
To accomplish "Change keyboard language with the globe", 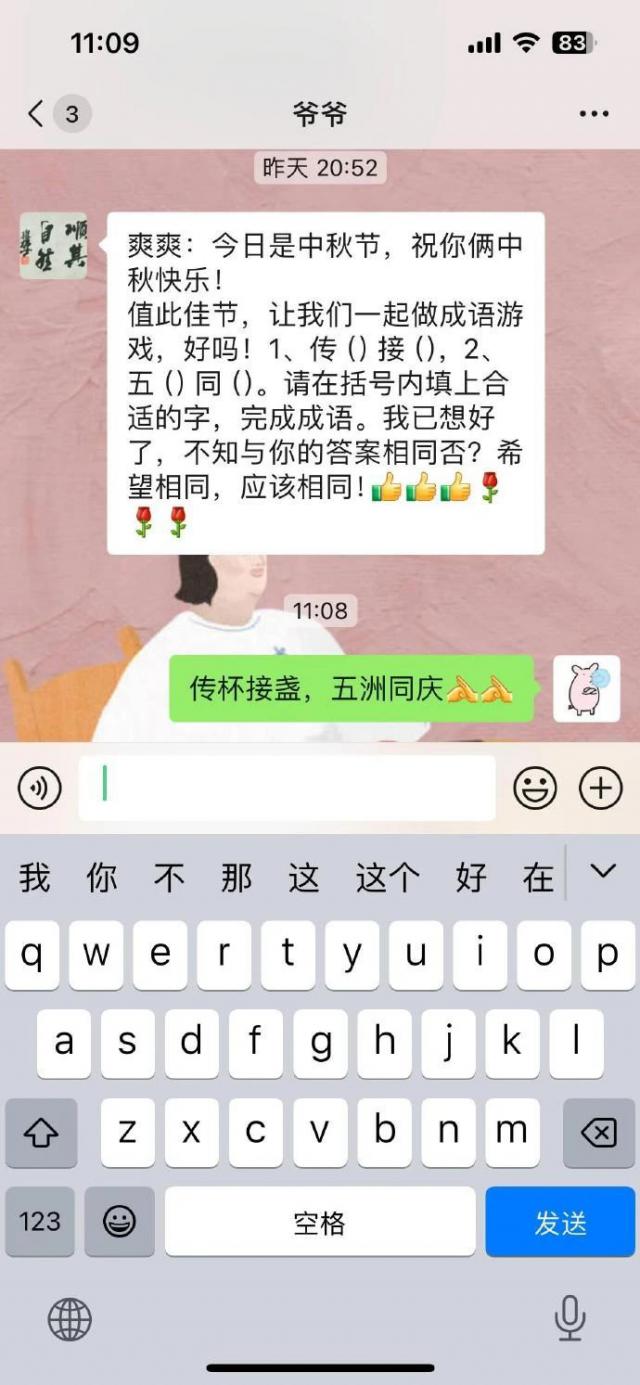I will click(x=70, y=1320).
